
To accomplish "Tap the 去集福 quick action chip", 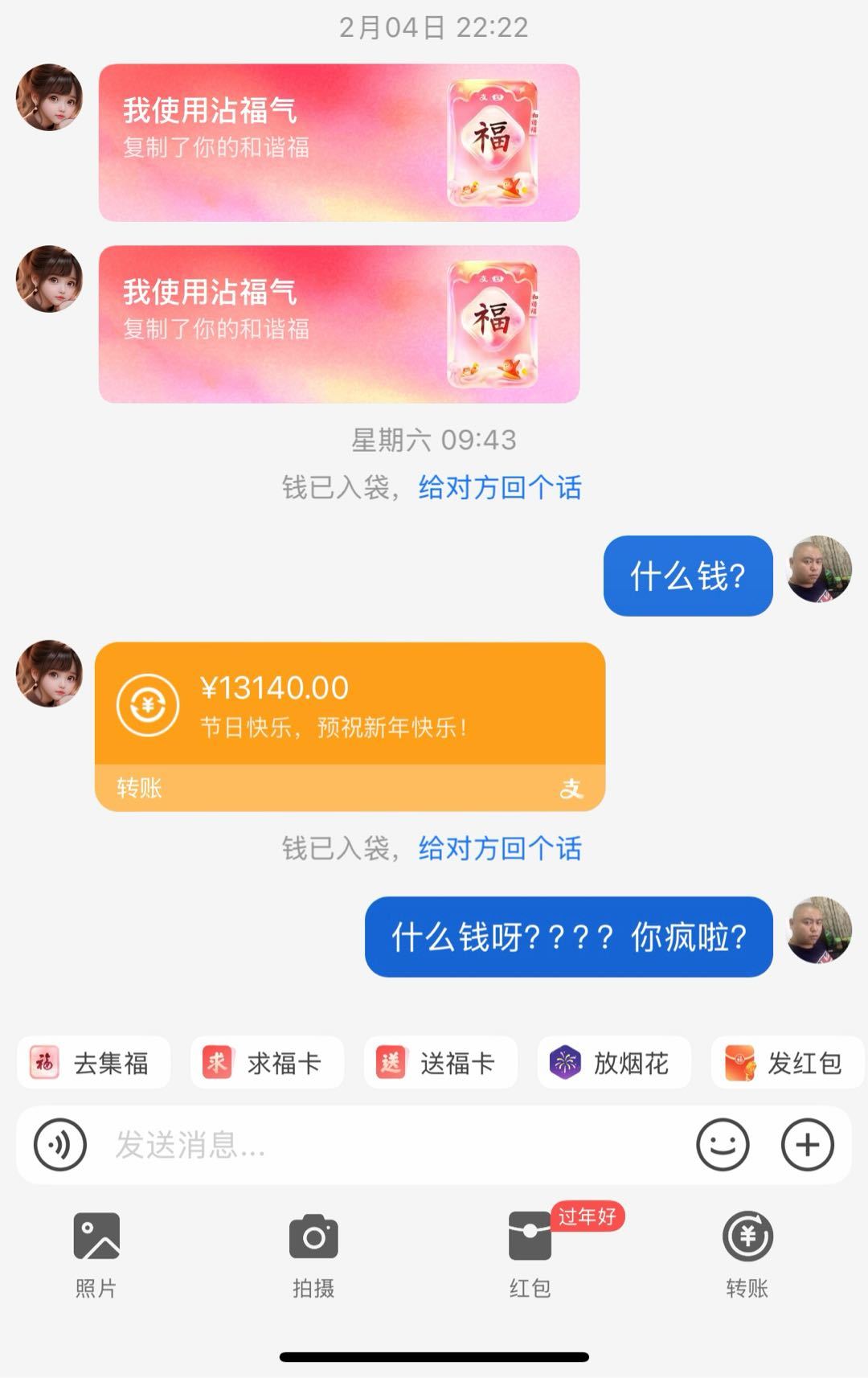I will tap(94, 1063).
